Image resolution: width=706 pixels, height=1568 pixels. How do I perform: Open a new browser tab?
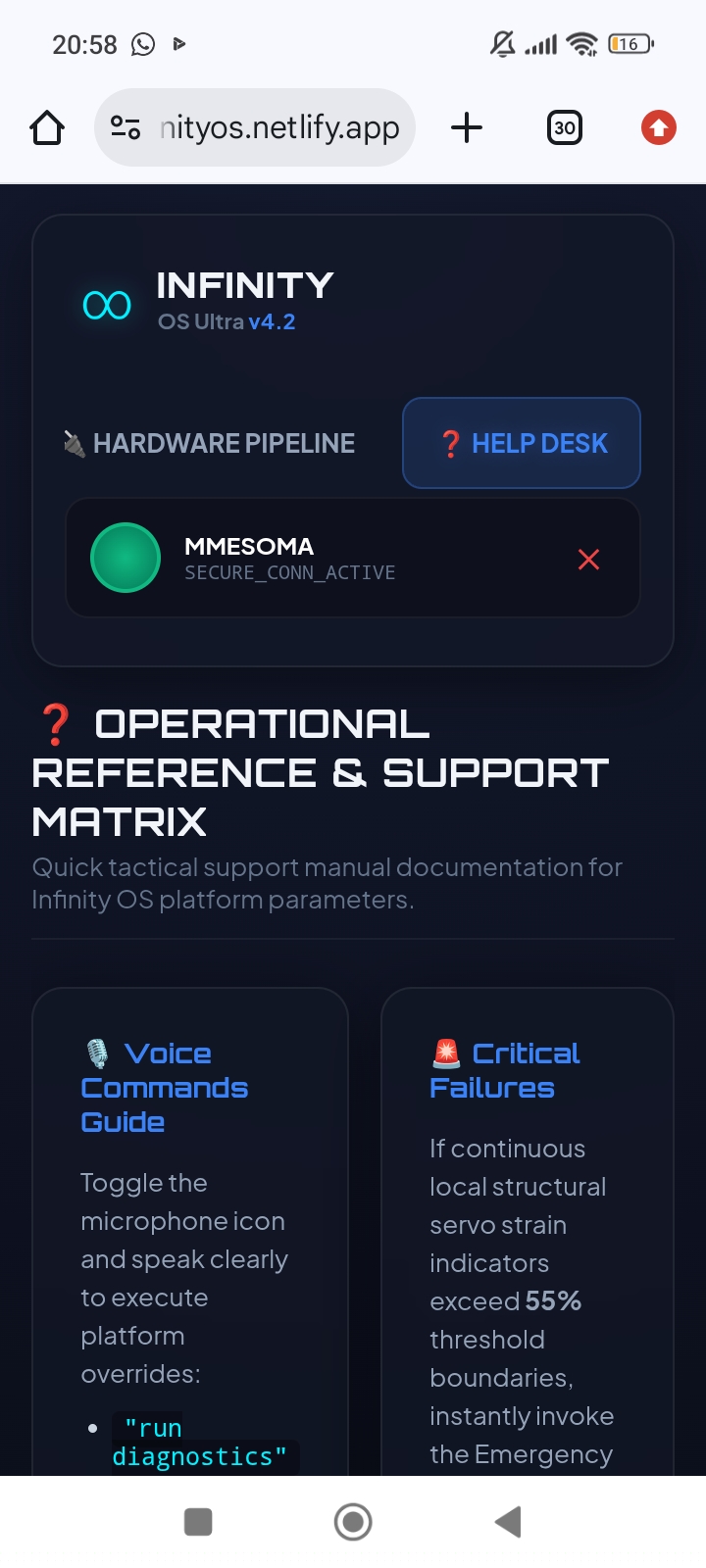tap(467, 127)
